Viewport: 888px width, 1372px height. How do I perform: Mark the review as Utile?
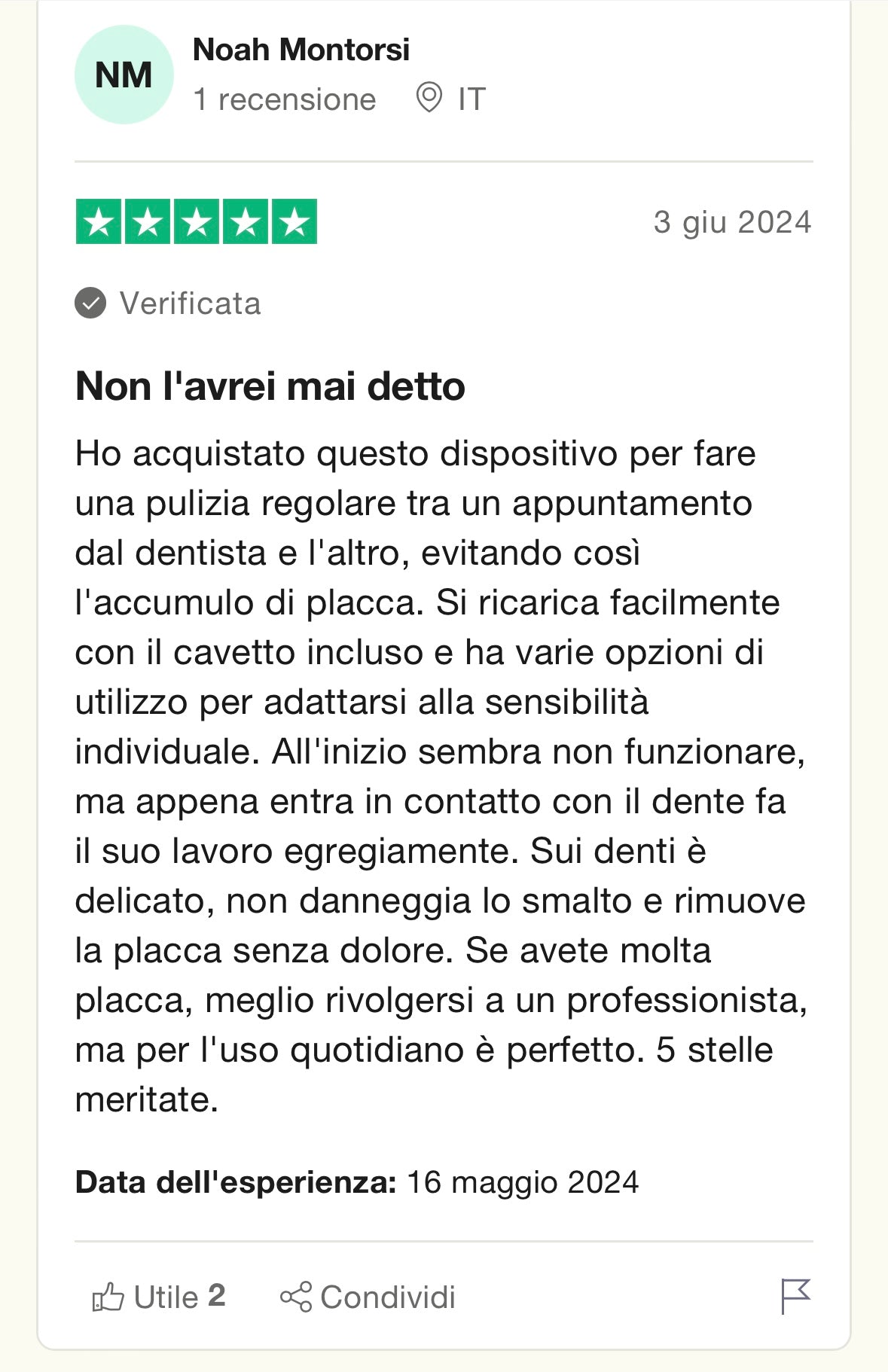pyautogui.click(x=158, y=1297)
